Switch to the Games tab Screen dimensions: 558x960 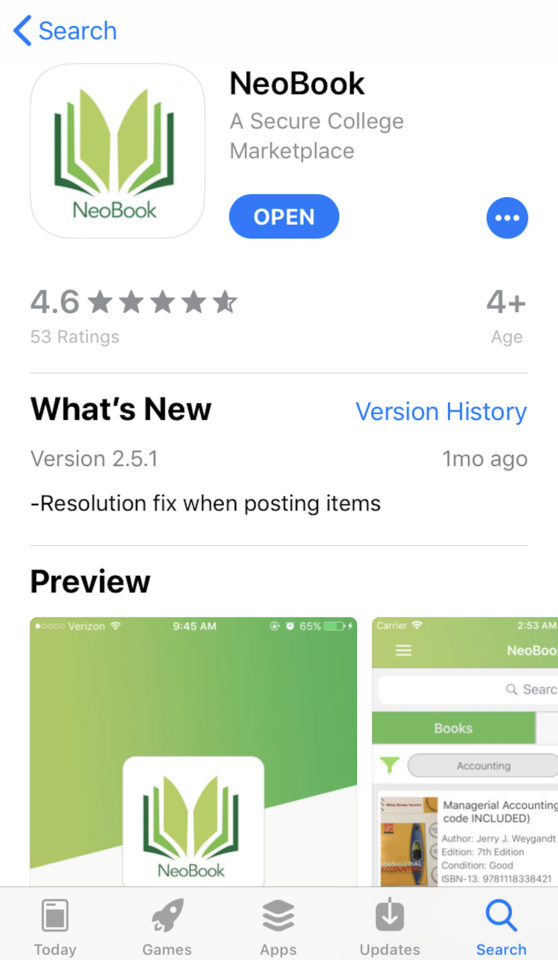pos(167,926)
